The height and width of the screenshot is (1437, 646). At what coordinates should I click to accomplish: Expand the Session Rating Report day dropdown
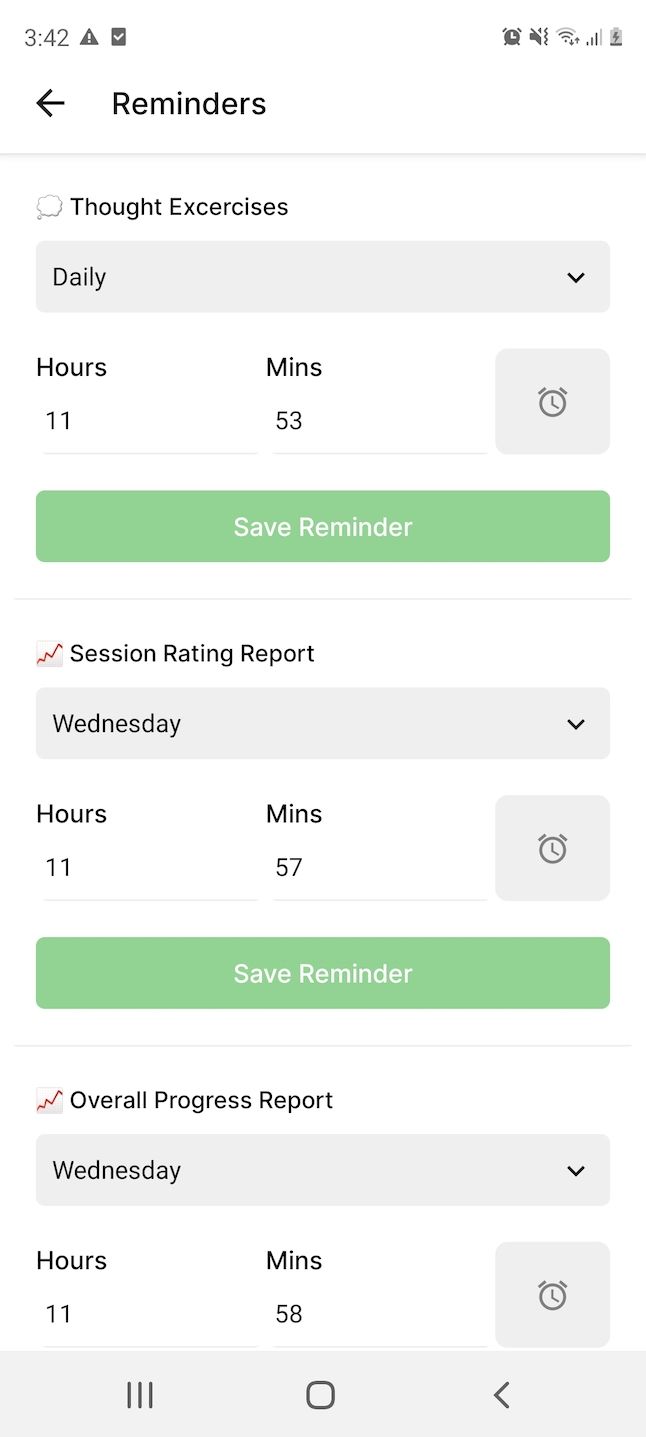pyautogui.click(x=322, y=723)
